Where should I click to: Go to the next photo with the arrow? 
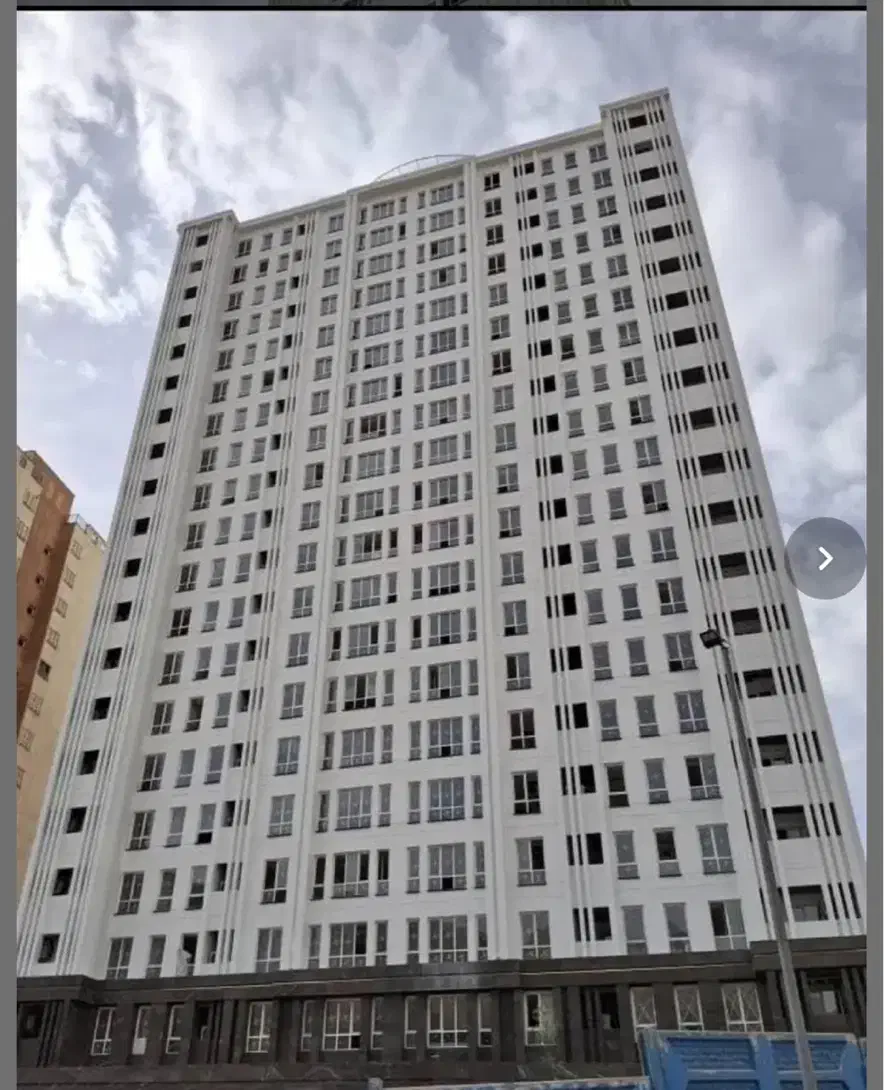825,558
